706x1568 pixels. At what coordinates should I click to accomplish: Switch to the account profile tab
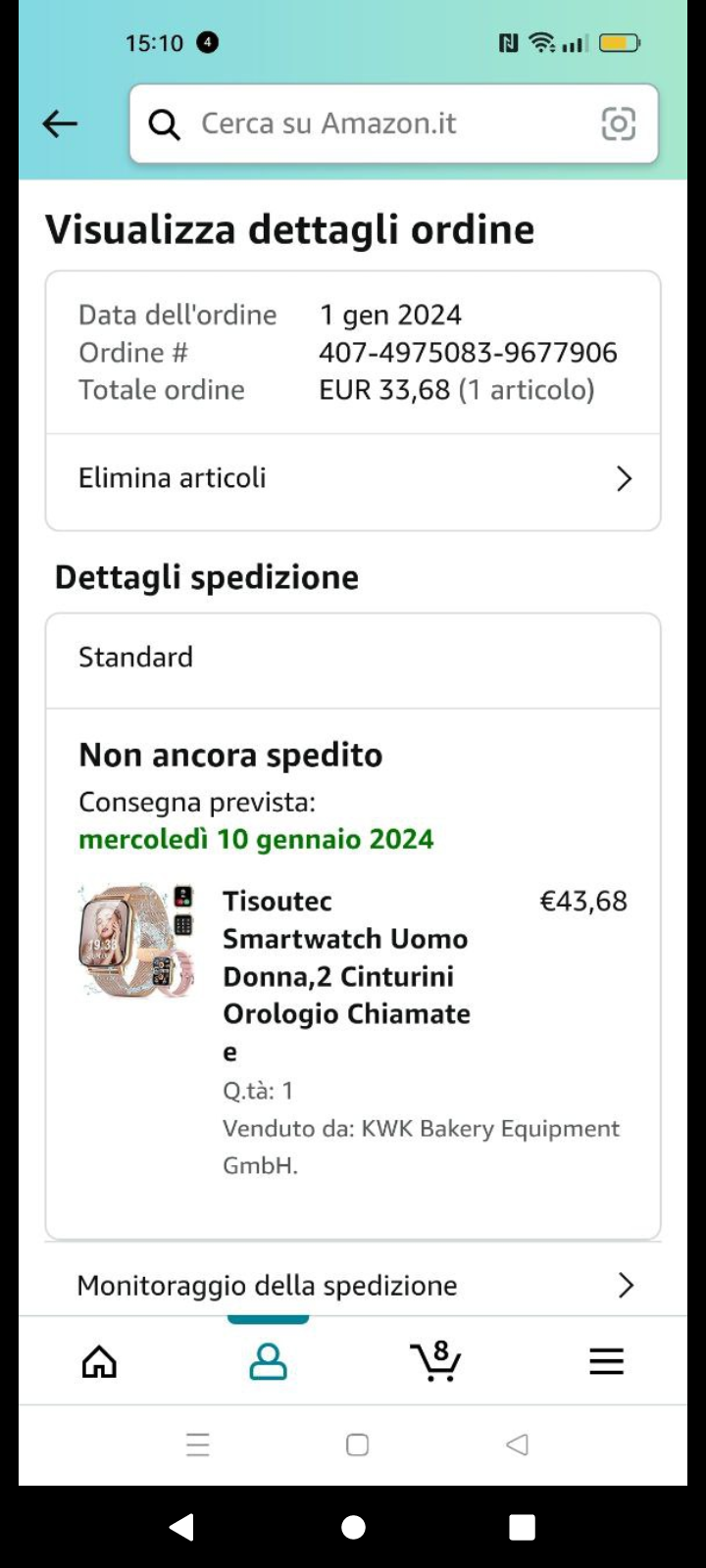[268, 1361]
